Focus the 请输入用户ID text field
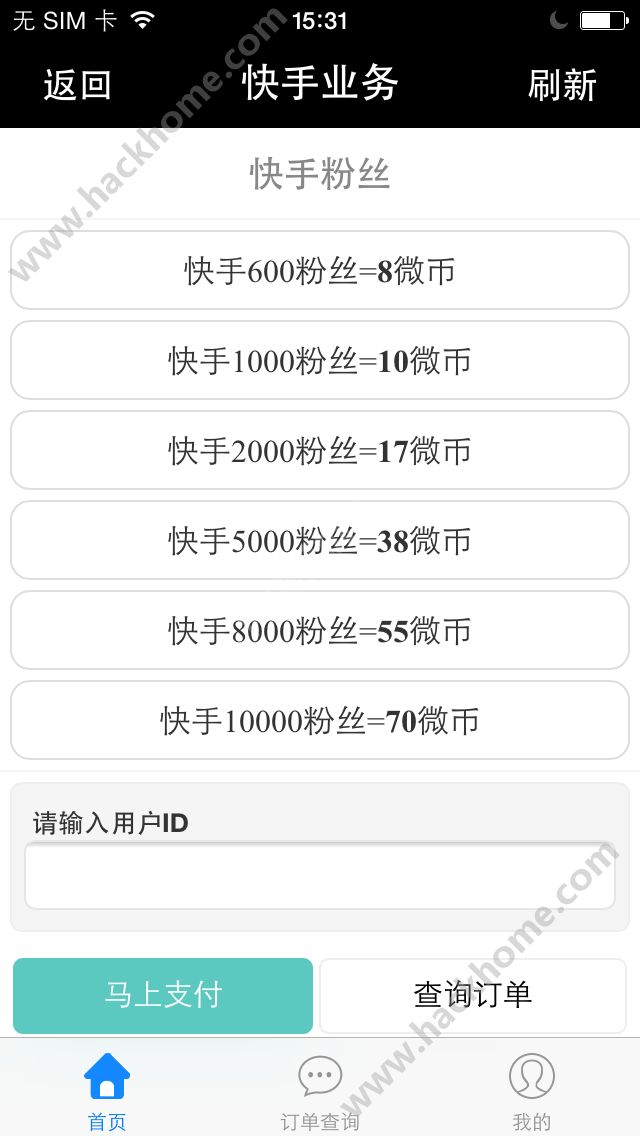The height and width of the screenshot is (1136, 640). point(320,877)
